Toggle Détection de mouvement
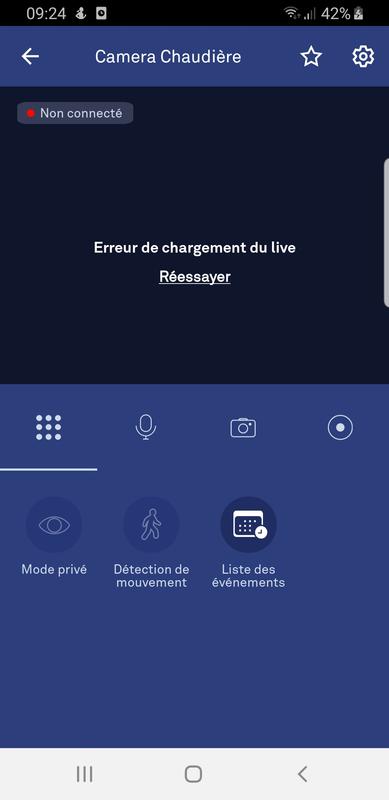The image size is (389, 800). (151, 525)
